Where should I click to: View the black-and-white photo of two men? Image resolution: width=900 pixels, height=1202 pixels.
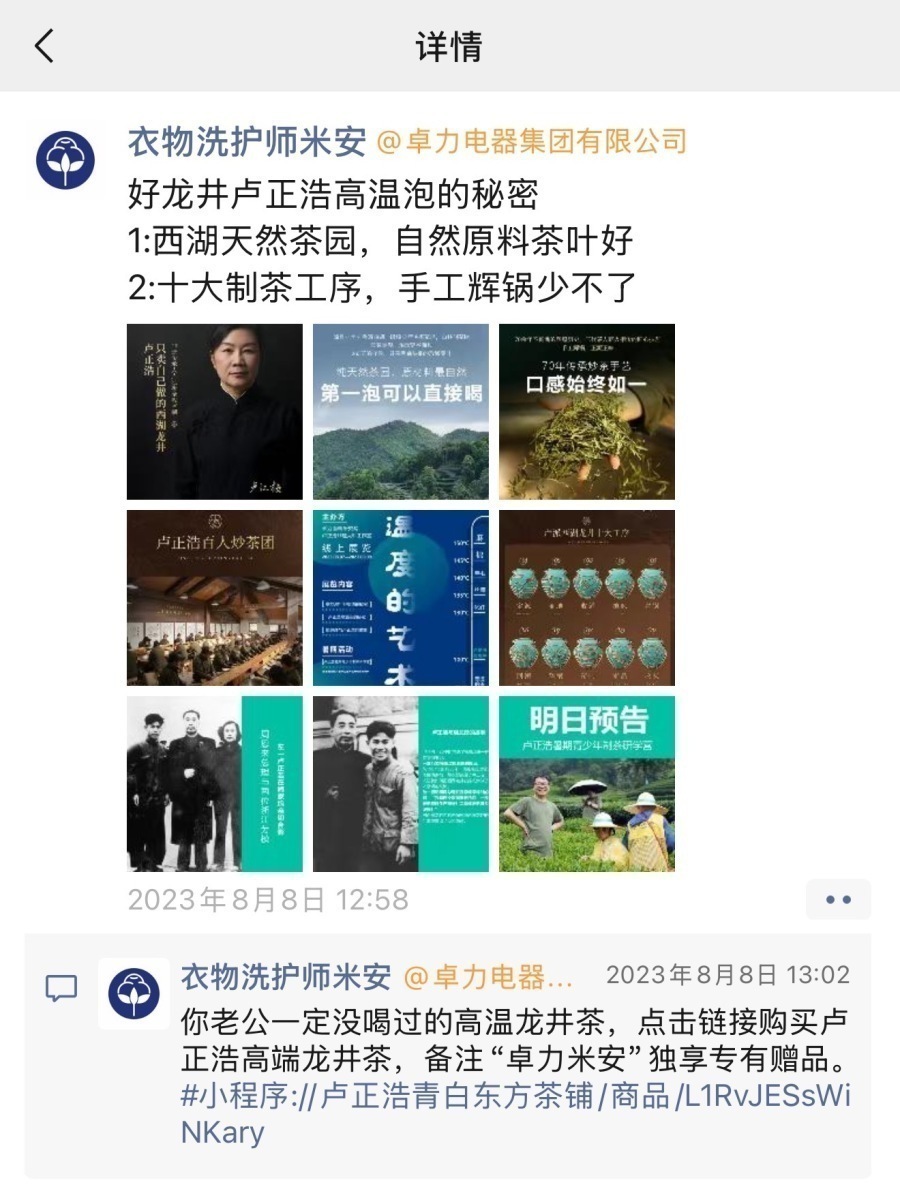point(401,784)
